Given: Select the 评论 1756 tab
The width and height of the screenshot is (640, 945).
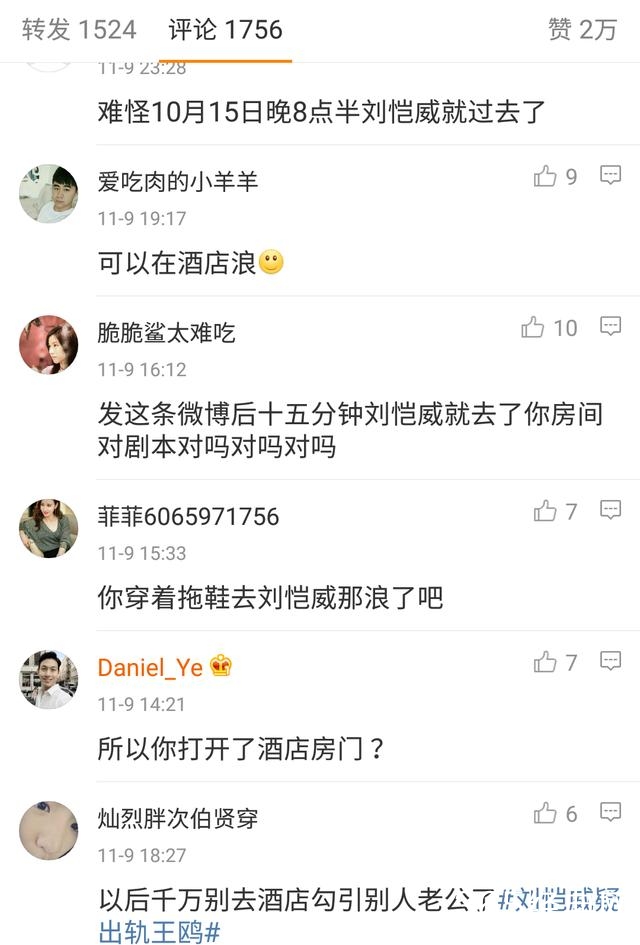Looking at the screenshot, I should [x=225, y=30].
